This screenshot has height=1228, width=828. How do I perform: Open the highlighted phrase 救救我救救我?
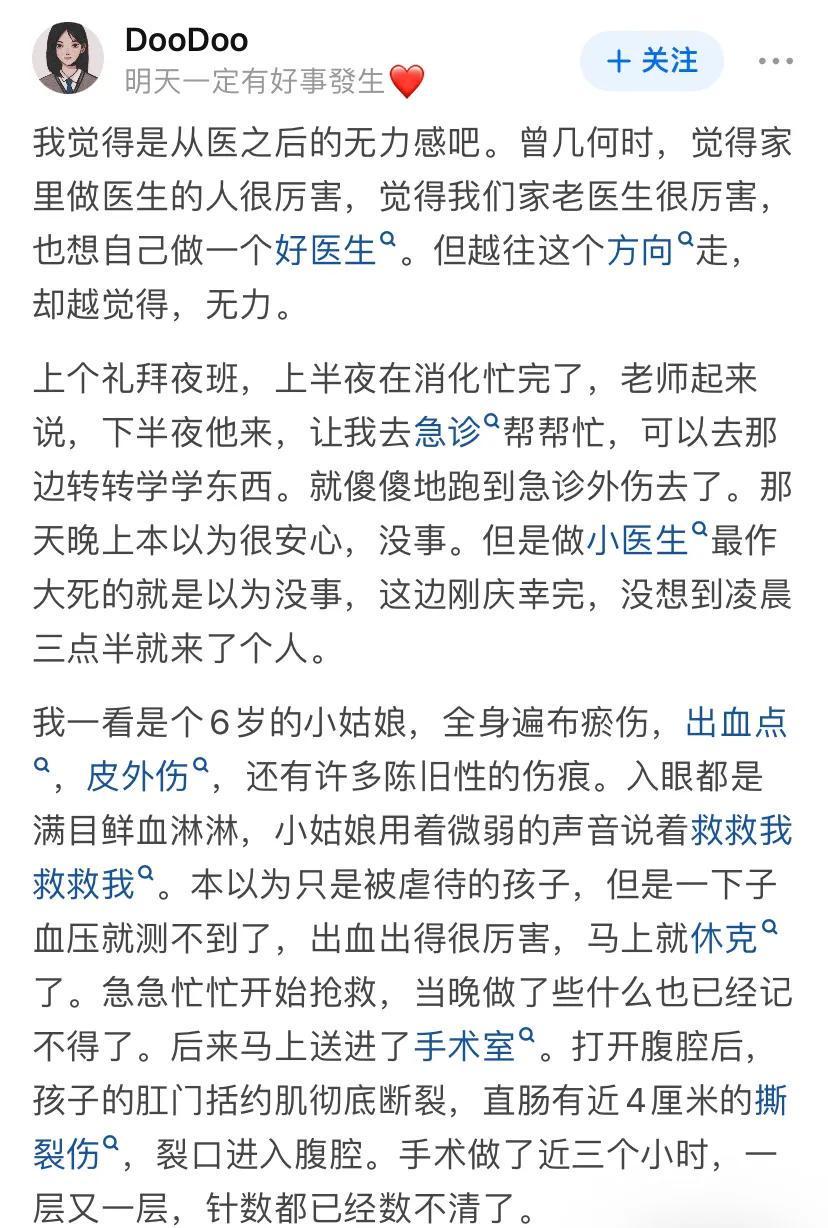click(741, 831)
